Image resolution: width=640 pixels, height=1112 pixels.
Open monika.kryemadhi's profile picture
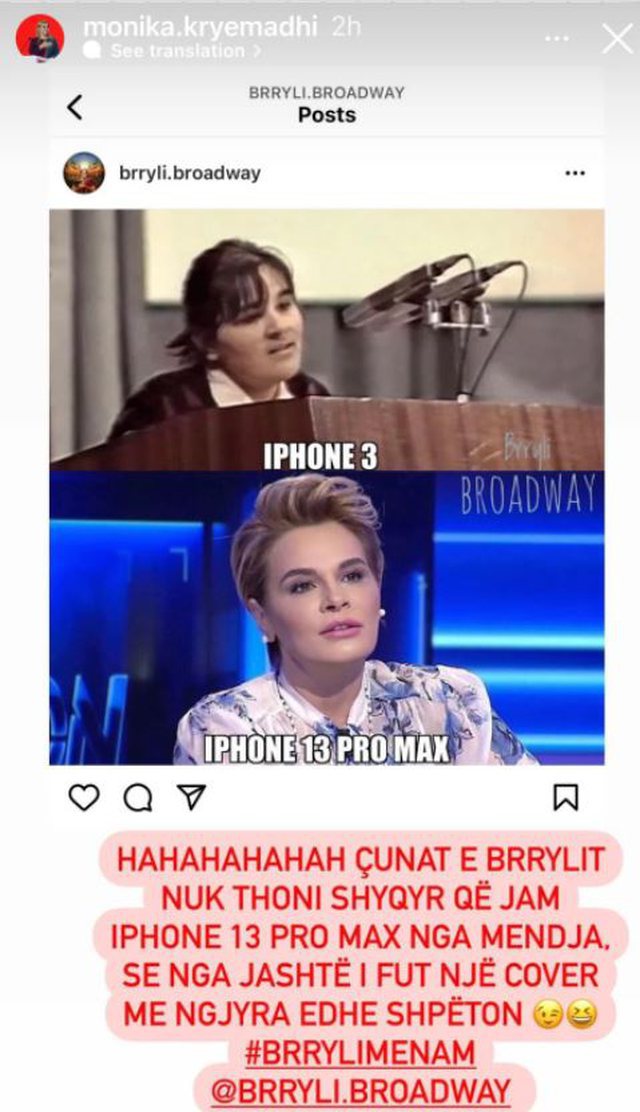click(x=40, y=38)
